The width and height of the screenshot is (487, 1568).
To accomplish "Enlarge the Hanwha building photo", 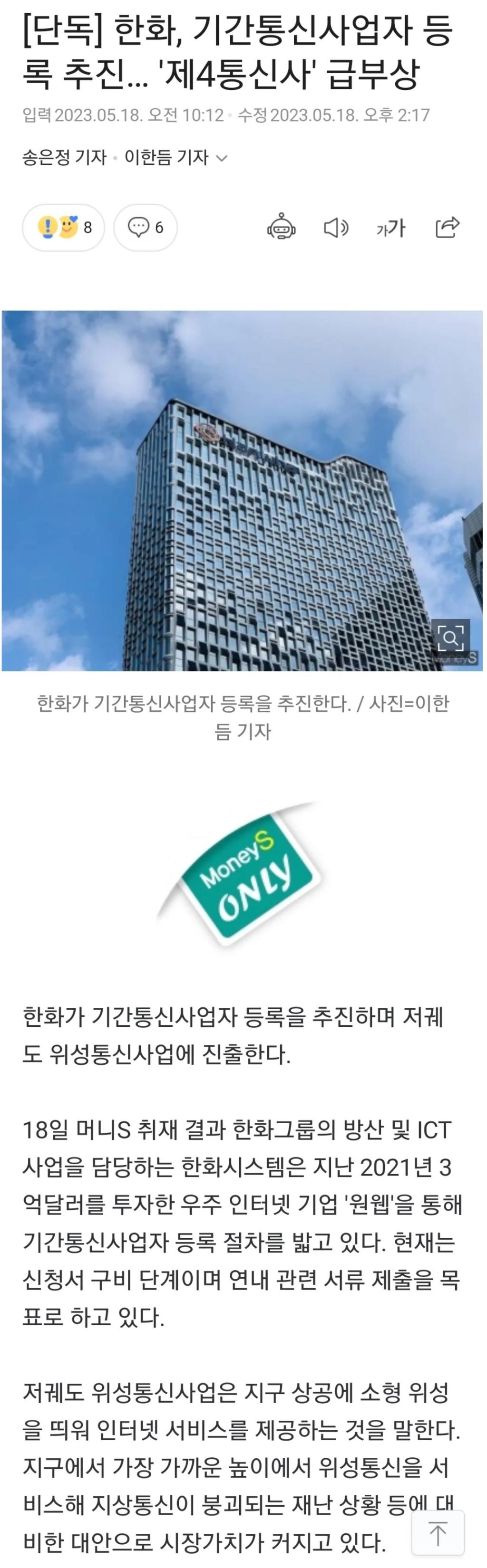I will 450,637.
